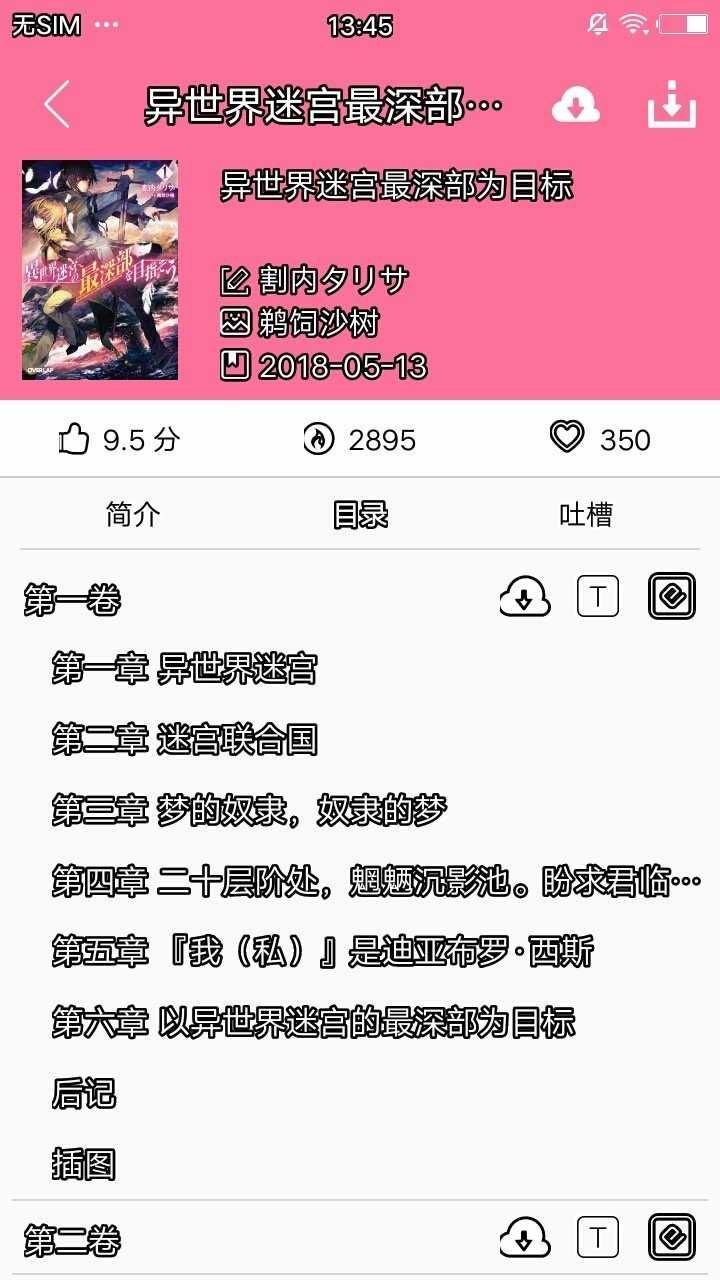720x1280 pixels.
Task: Select the 目录 tab
Action: [360, 515]
